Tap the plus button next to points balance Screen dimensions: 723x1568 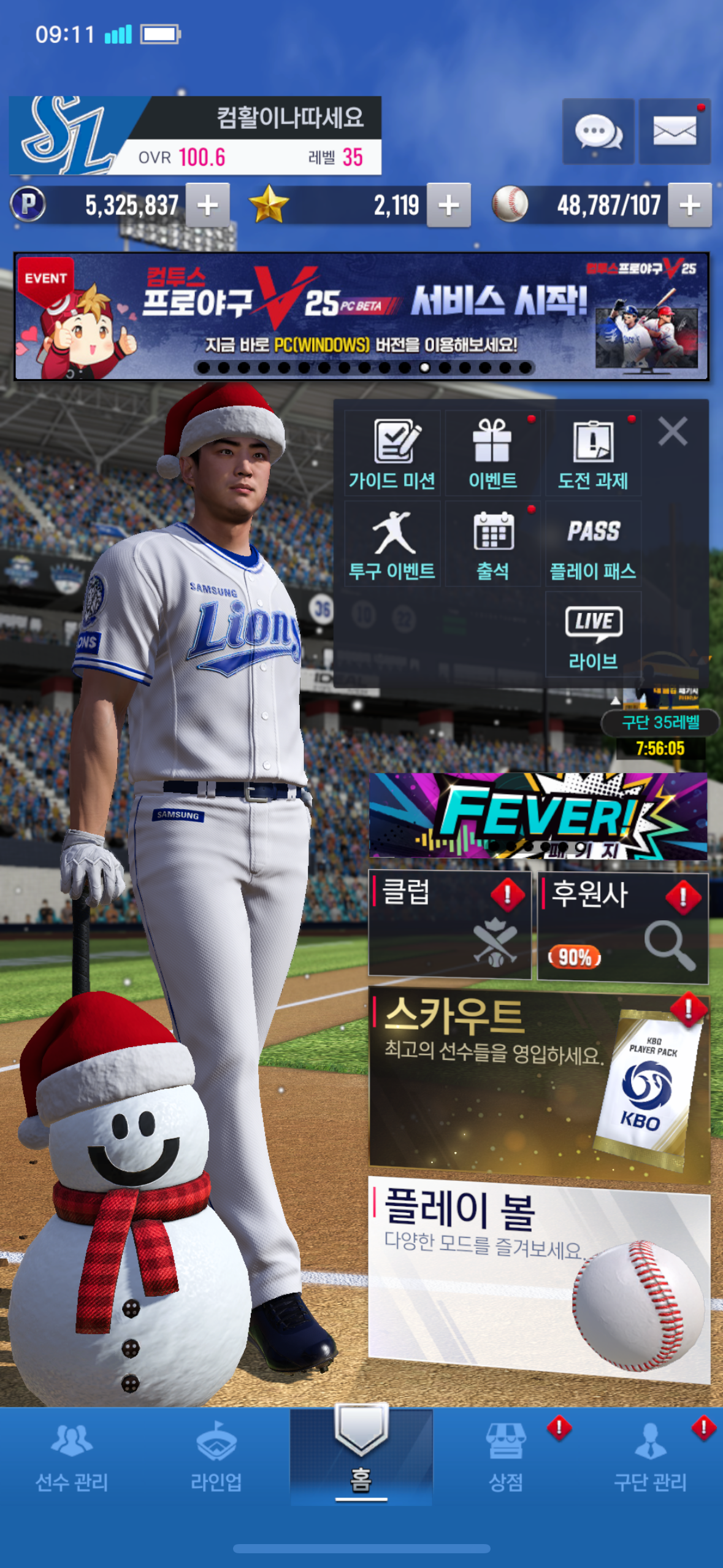tap(207, 206)
